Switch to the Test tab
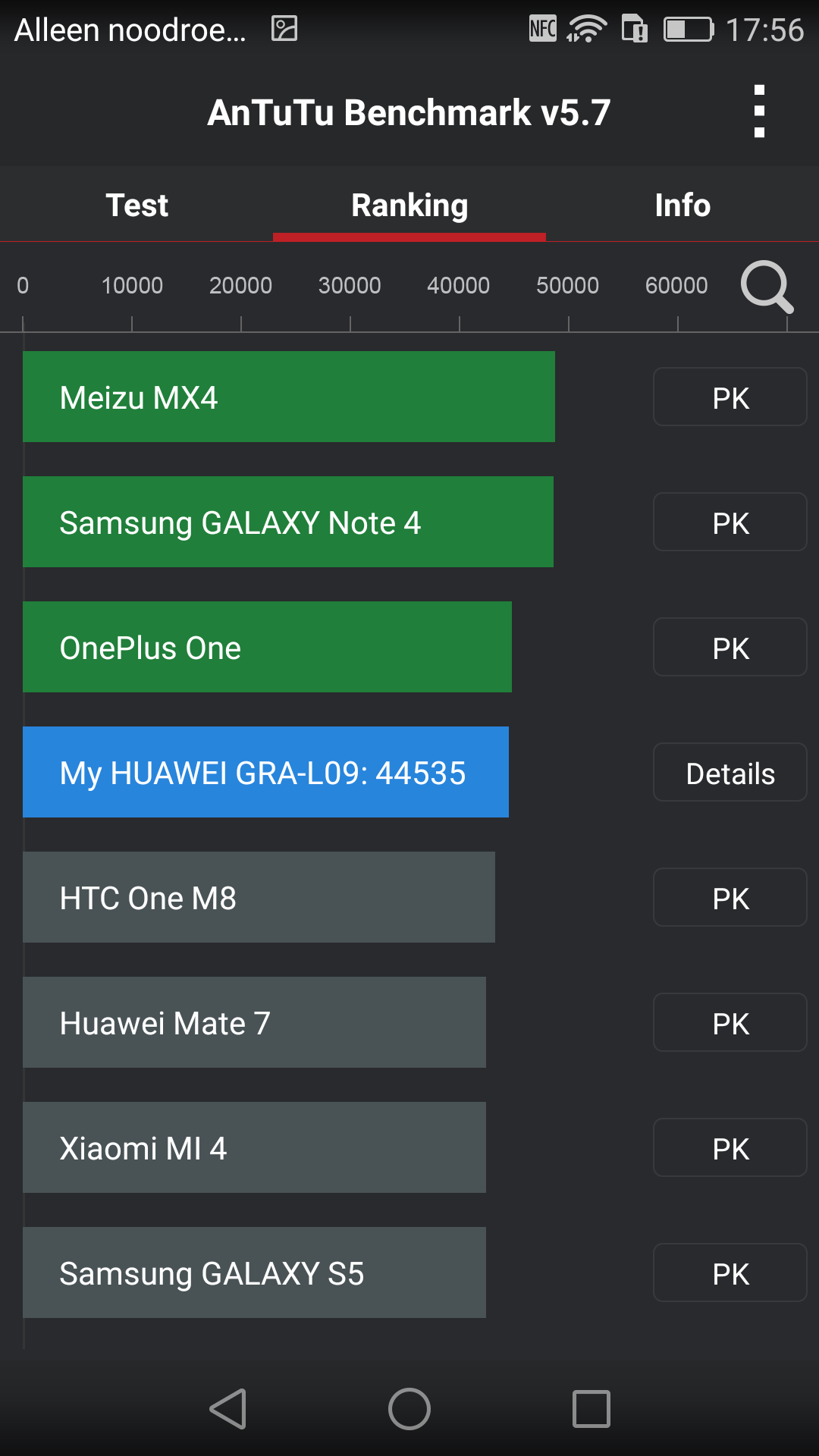 [136, 205]
